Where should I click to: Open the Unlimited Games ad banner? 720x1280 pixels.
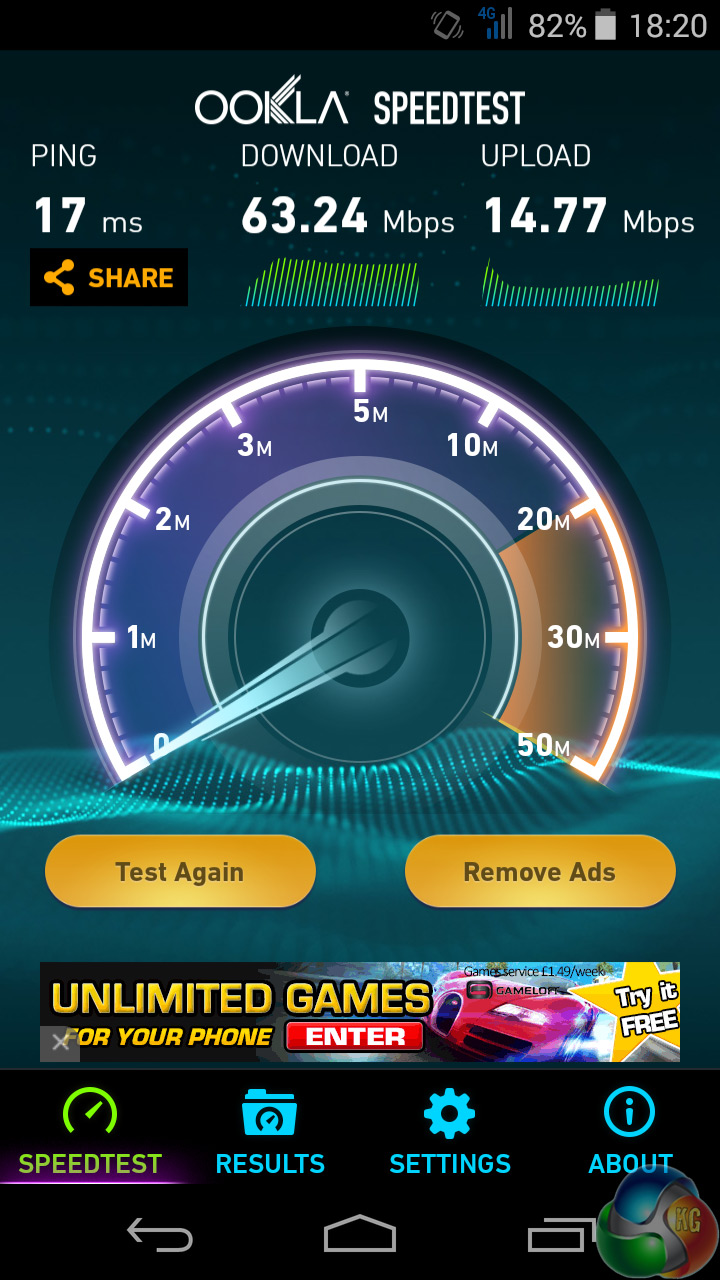(x=360, y=1012)
